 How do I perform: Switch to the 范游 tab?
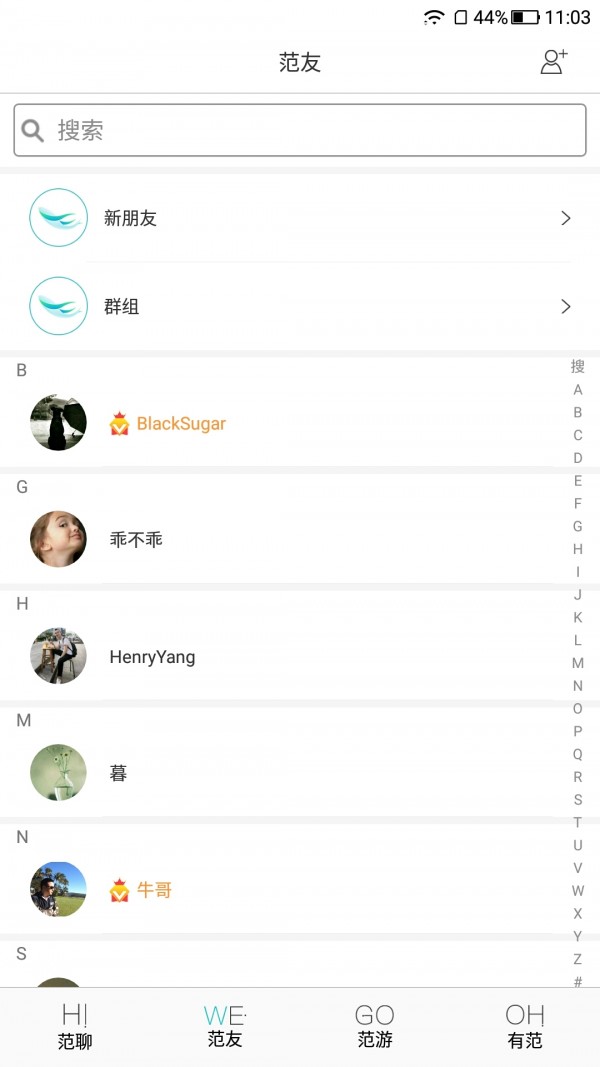[375, 1027]
